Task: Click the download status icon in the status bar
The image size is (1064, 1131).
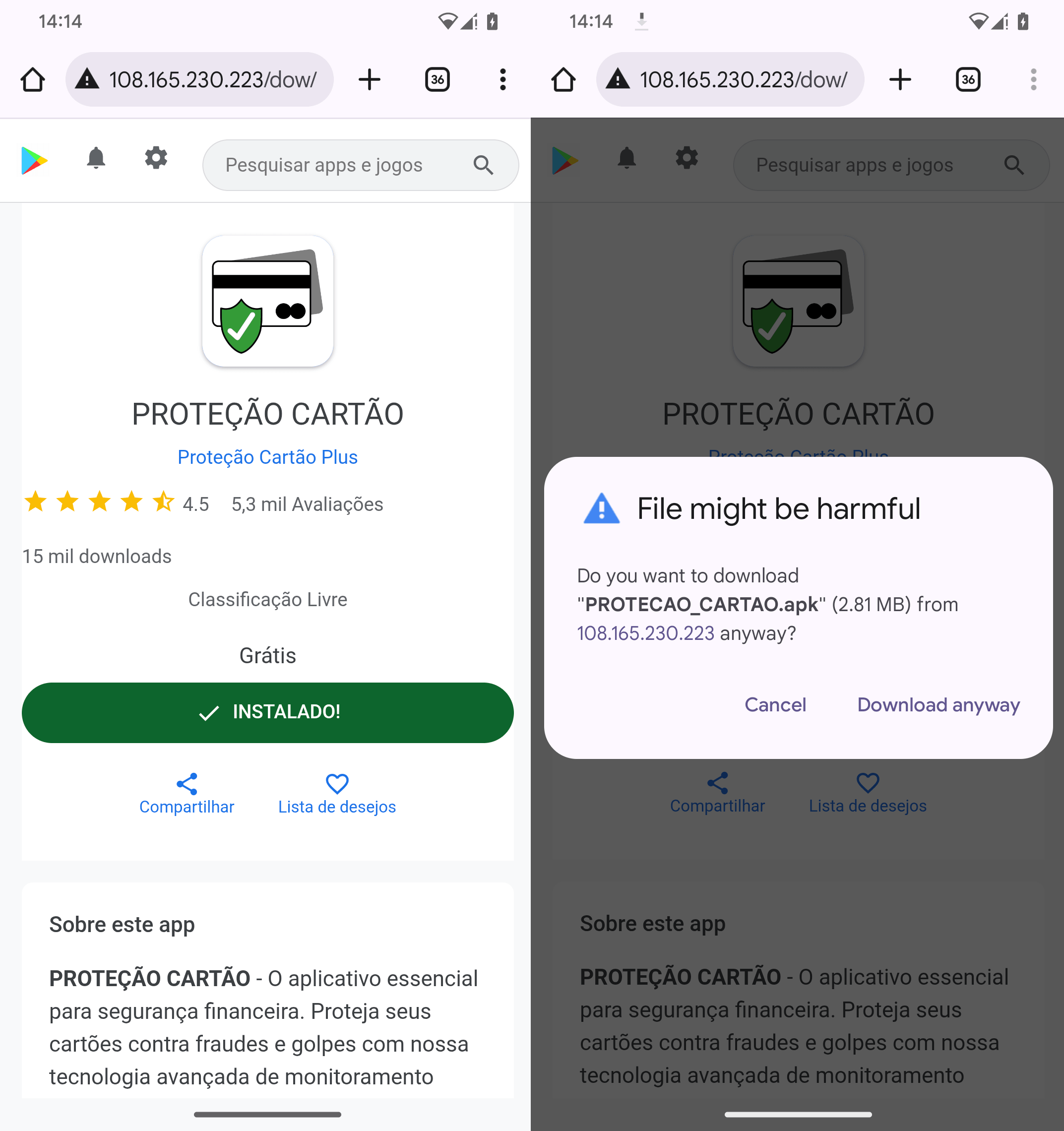Action: coord(642,22)
